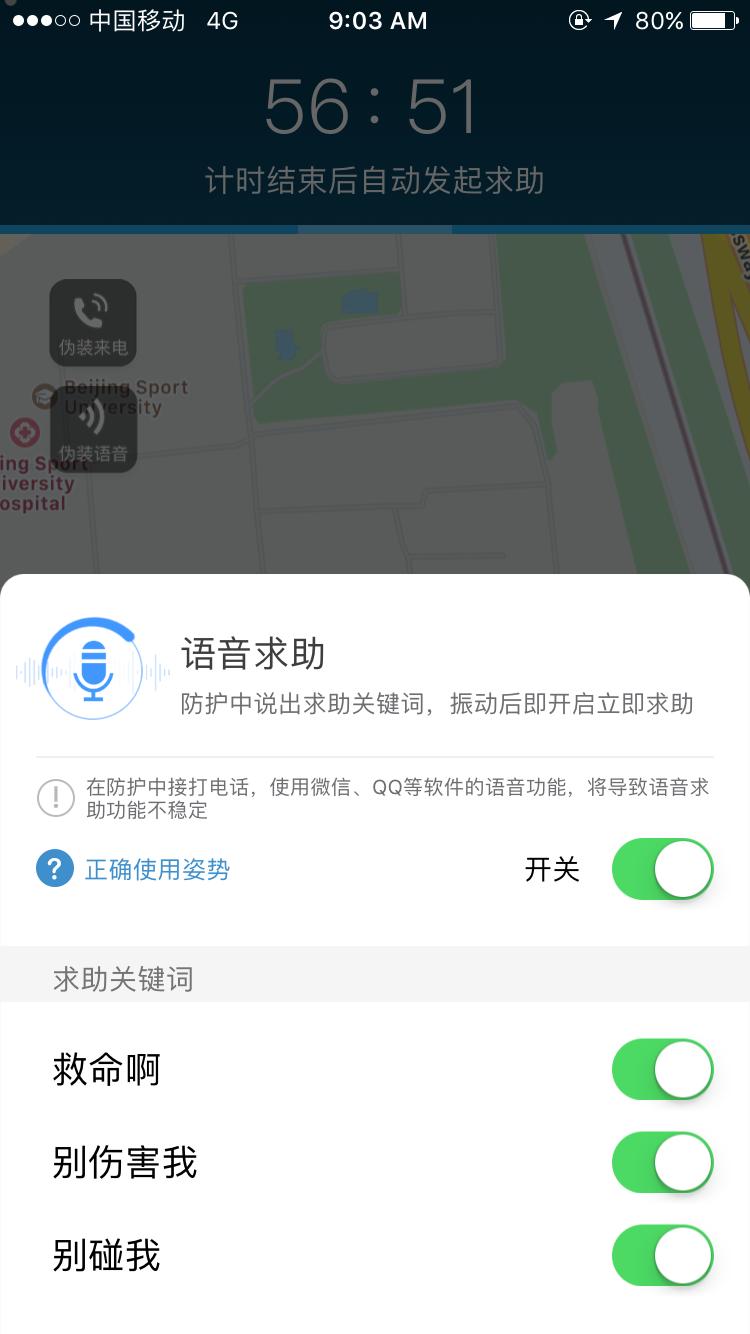Toggle off the 别碰我 keyword
The height and width of the screenshot is (1334, 750).
tap(662, 1255)
